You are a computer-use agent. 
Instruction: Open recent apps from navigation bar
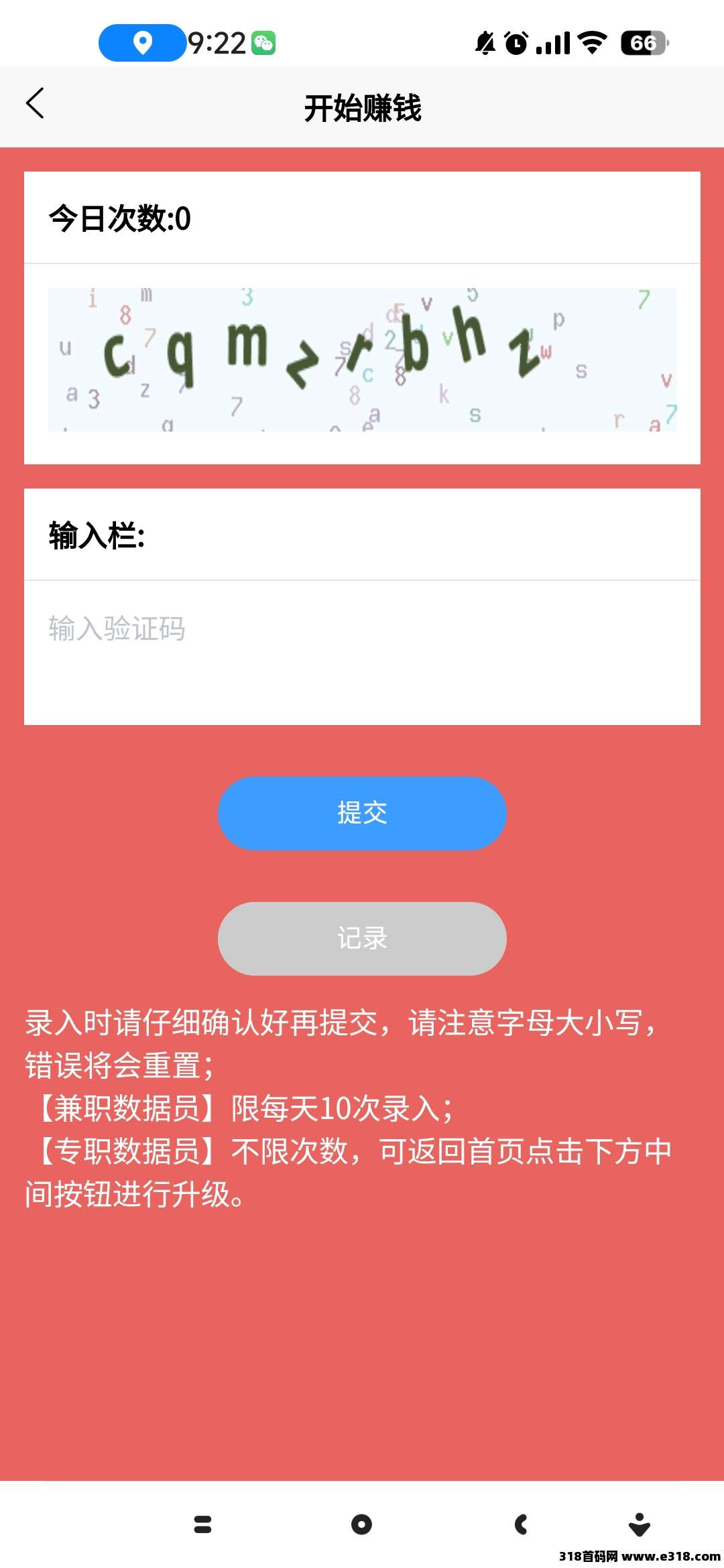(x=202, y=1524)
